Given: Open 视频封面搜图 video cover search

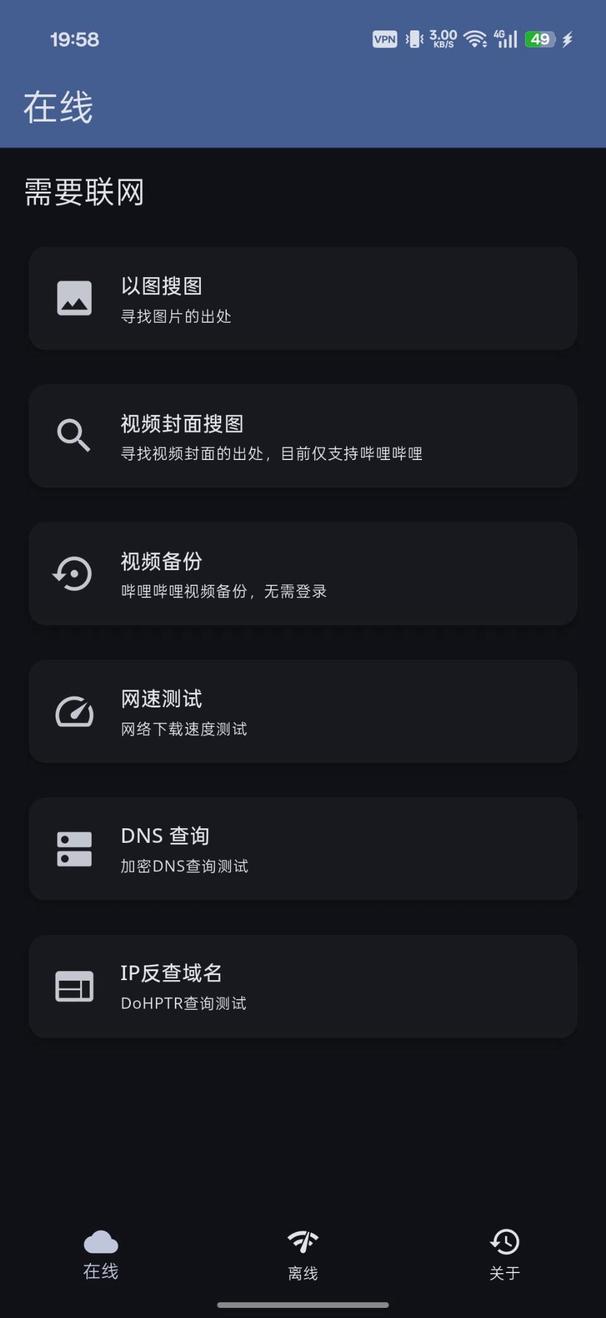Looking at the screenshot, I should click(x=303, y=436).
